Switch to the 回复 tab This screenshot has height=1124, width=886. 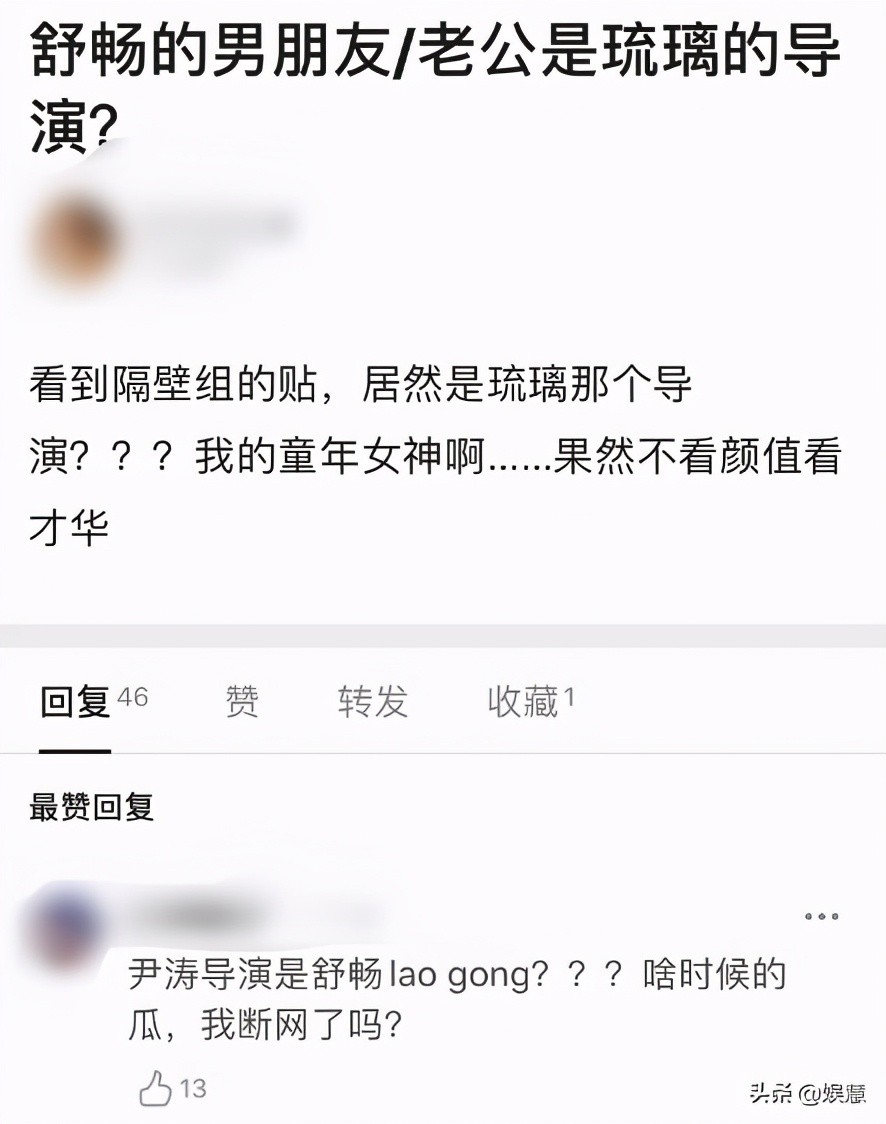click(75, 702)
